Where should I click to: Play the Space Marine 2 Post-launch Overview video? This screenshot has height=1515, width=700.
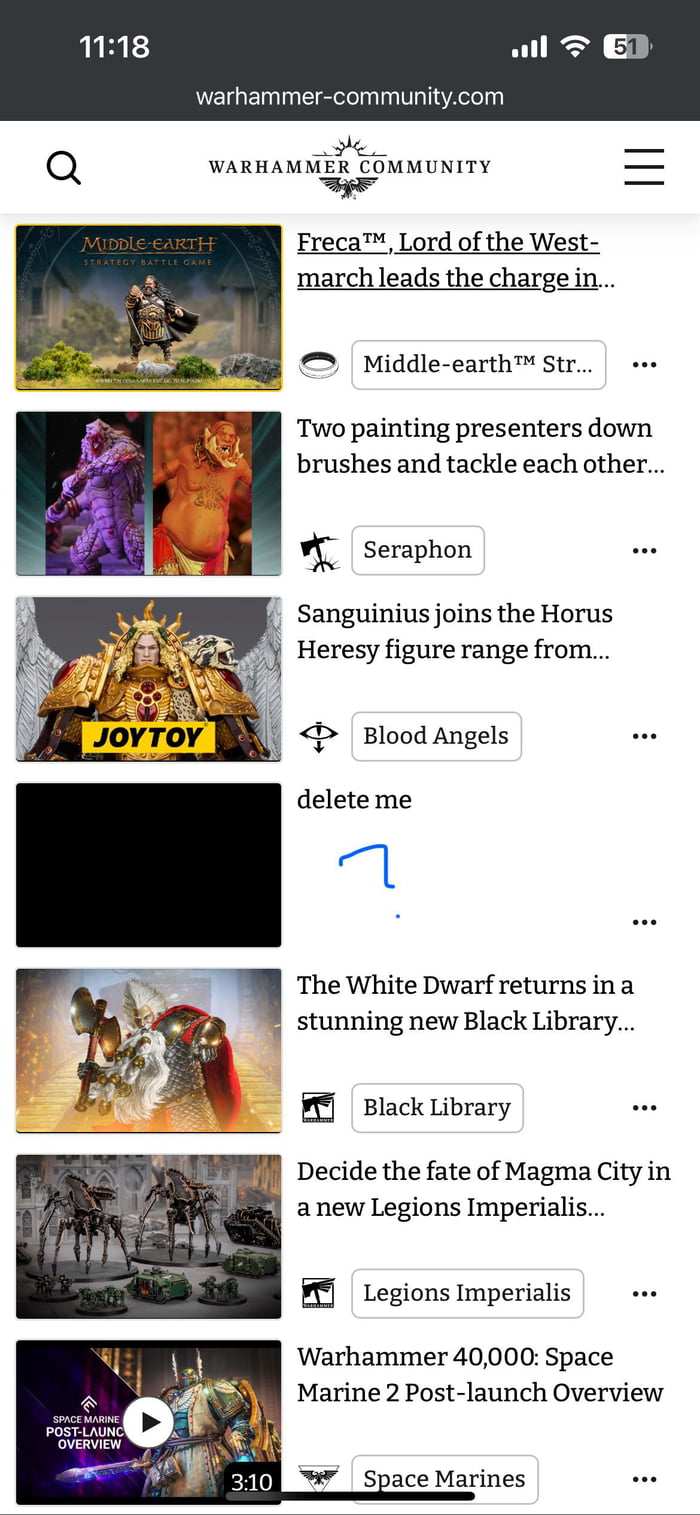[x=150, y=1421]
